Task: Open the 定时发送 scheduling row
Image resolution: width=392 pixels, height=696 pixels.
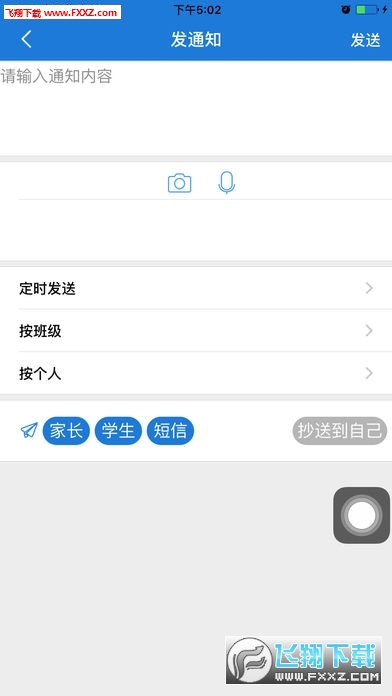Action: click(196, 289)
